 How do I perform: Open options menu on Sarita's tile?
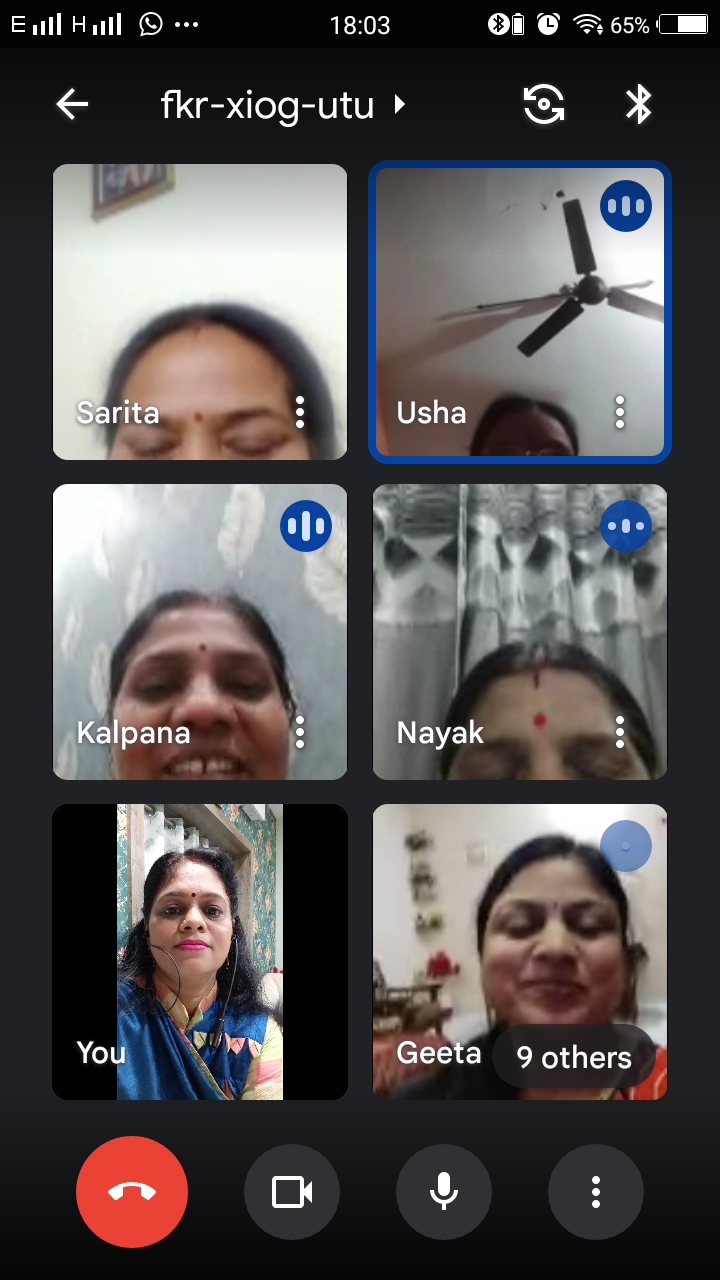(x=300, y=412)
